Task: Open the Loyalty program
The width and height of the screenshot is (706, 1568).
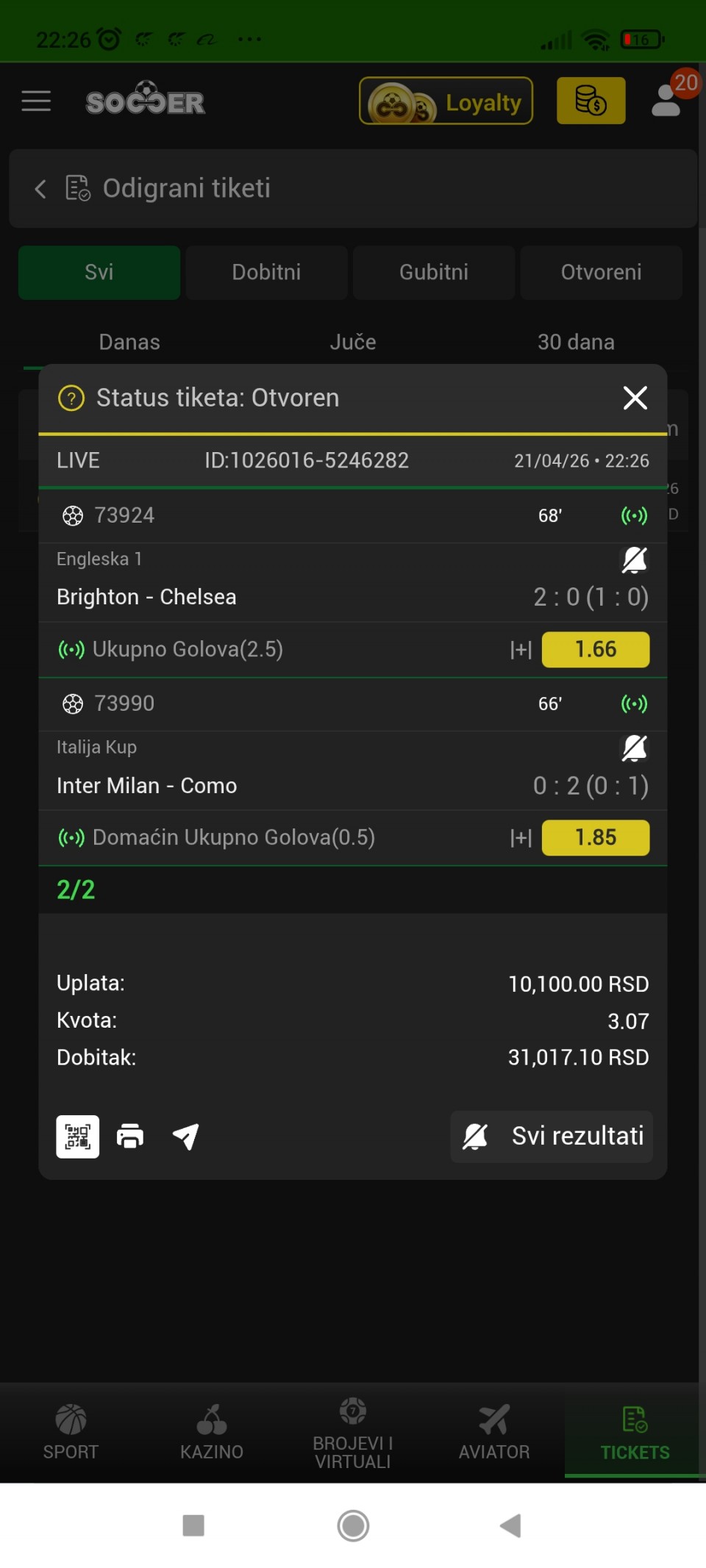Action: click(446, 101)
